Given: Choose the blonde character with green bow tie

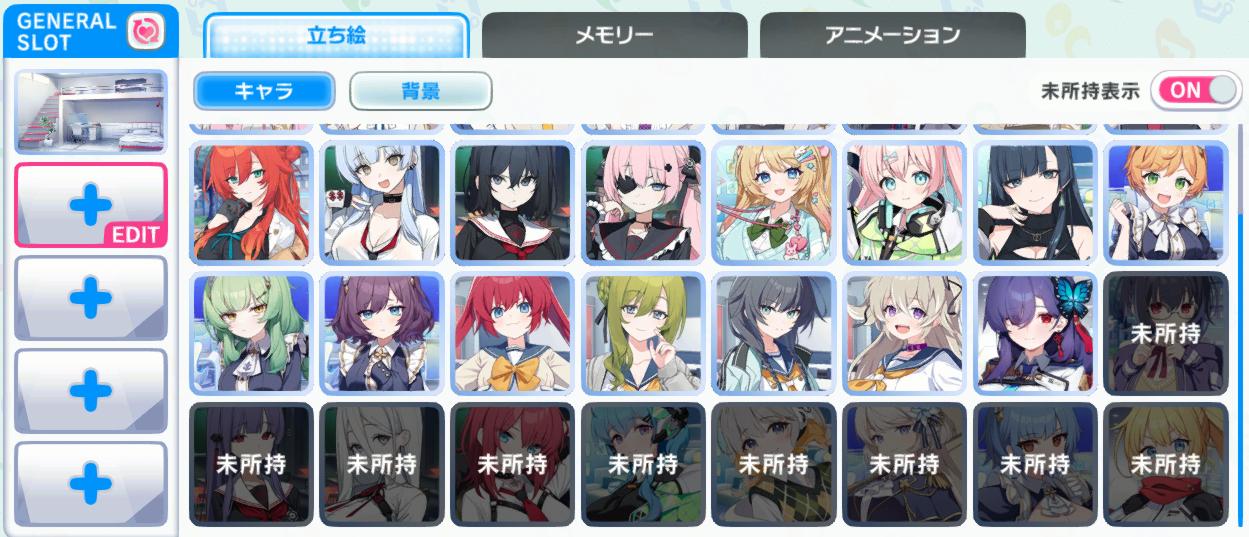Looking at the screenshot, I should coord(774,201).
